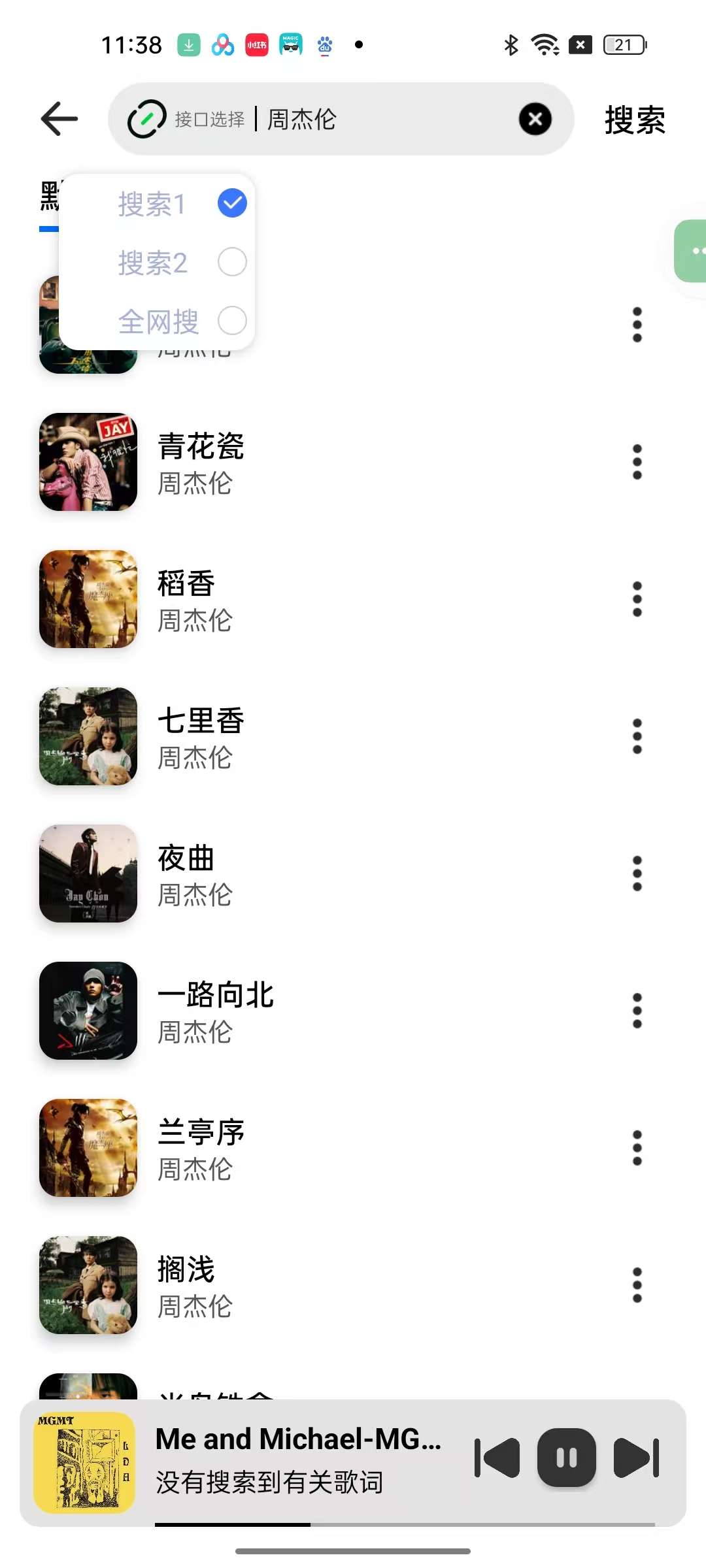Clear the search text 周杰伦

tap(535, 119)
